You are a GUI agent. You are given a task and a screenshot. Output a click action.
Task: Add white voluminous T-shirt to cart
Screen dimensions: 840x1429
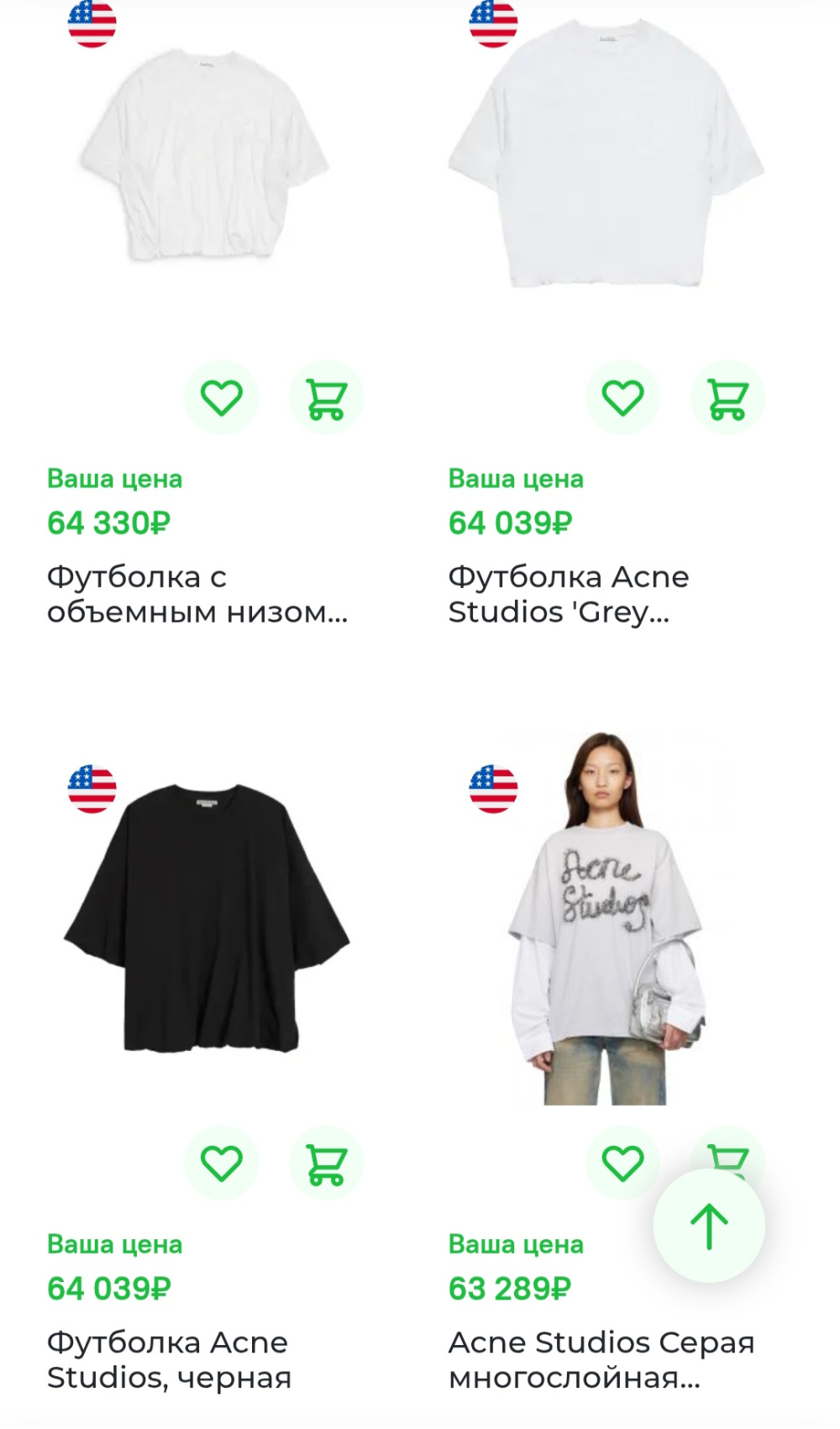[328, 398]
